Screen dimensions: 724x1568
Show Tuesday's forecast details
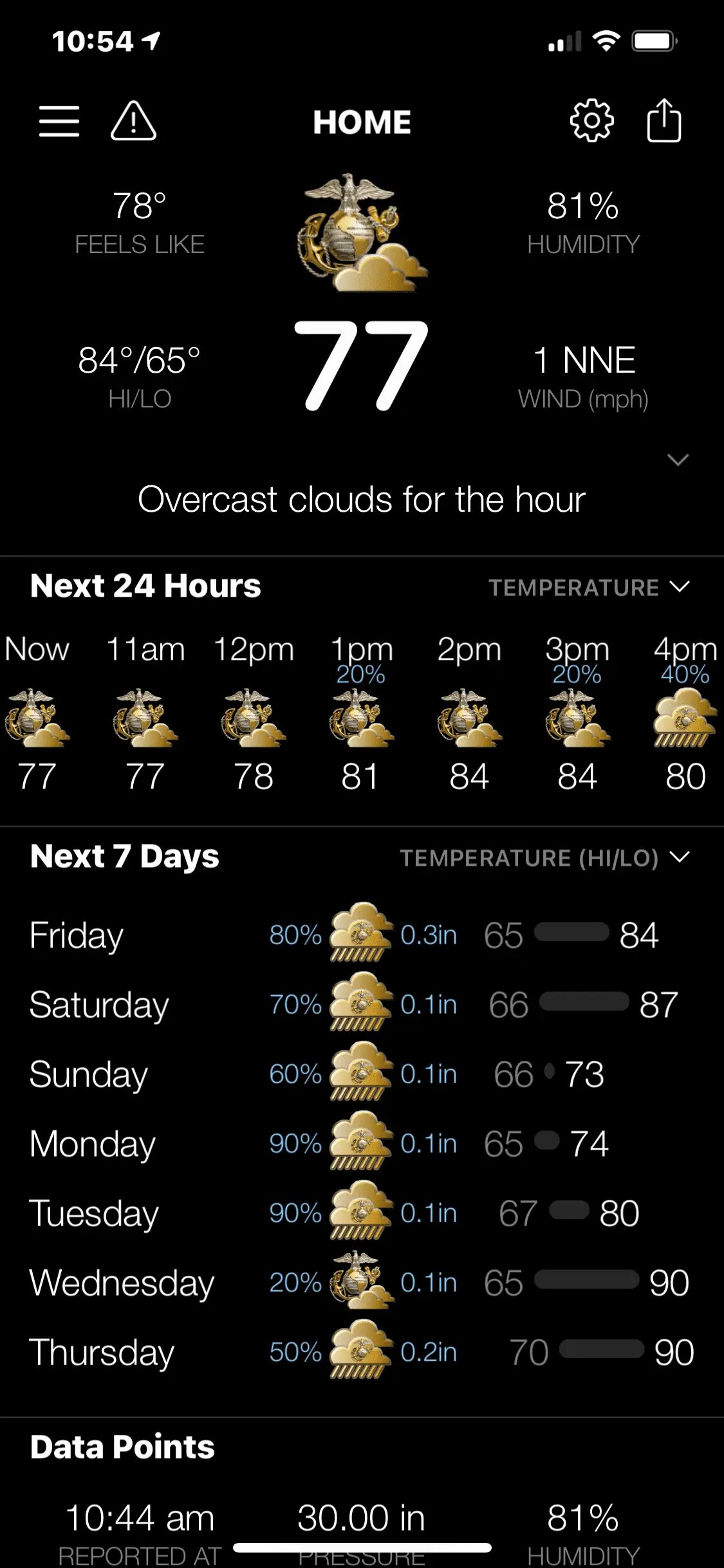362,1213
